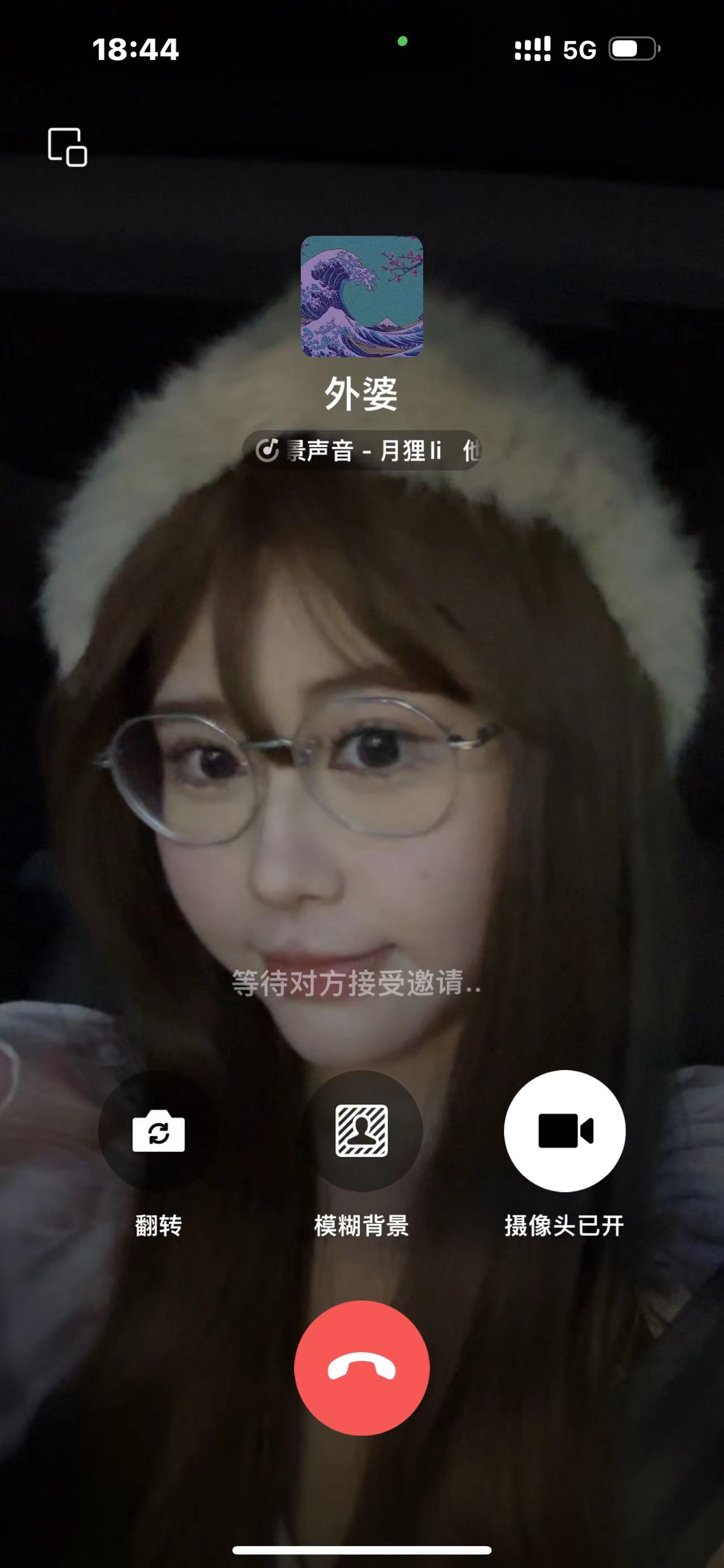The width and height of the screenshot is (724, 1568).
Task: Tap the ringtone music chip
Action: (x=361, y=451)
